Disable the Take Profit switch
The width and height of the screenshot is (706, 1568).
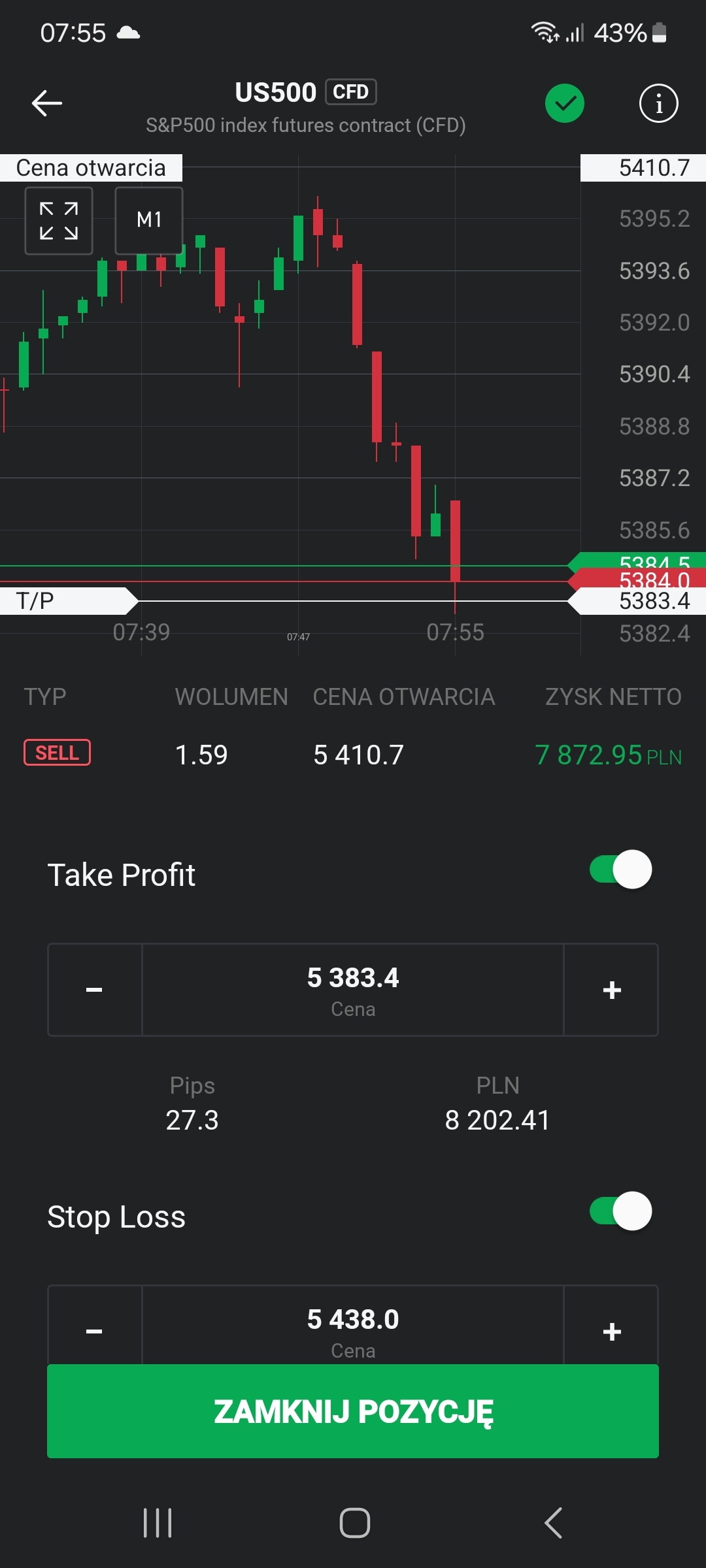621,870
